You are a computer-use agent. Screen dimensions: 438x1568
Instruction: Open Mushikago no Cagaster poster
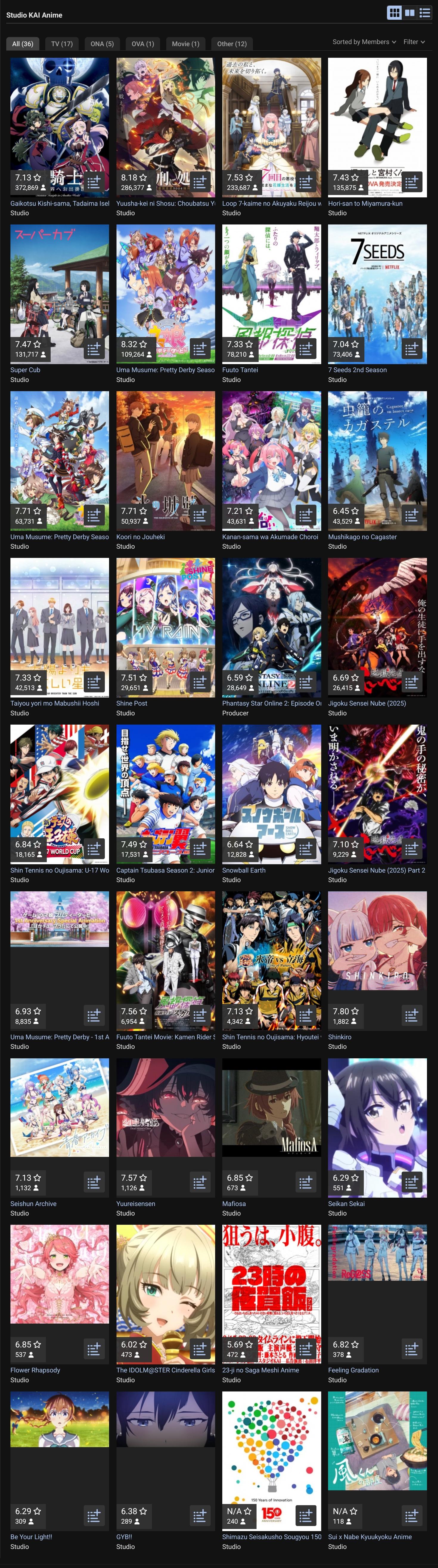pyautogui.click(x=377, y=461)
